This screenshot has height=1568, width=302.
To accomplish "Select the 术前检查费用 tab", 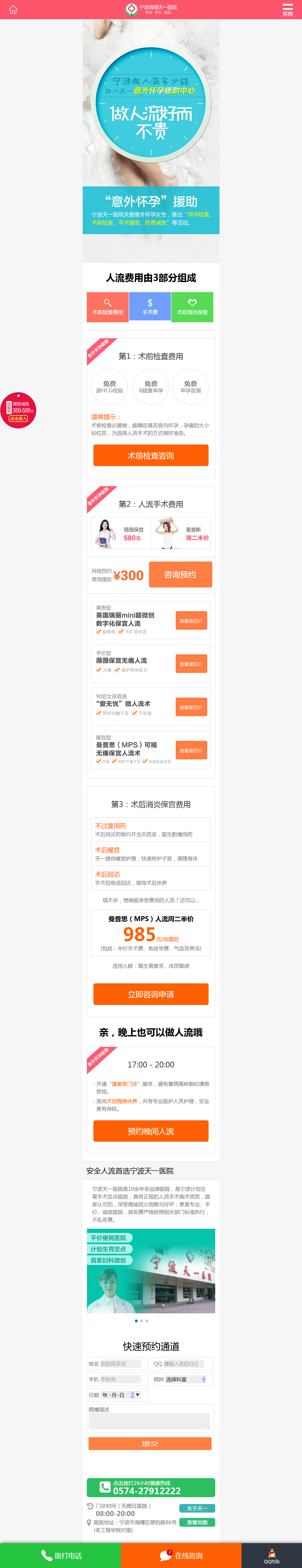I will pyautogui.click(x=108, y=307).
